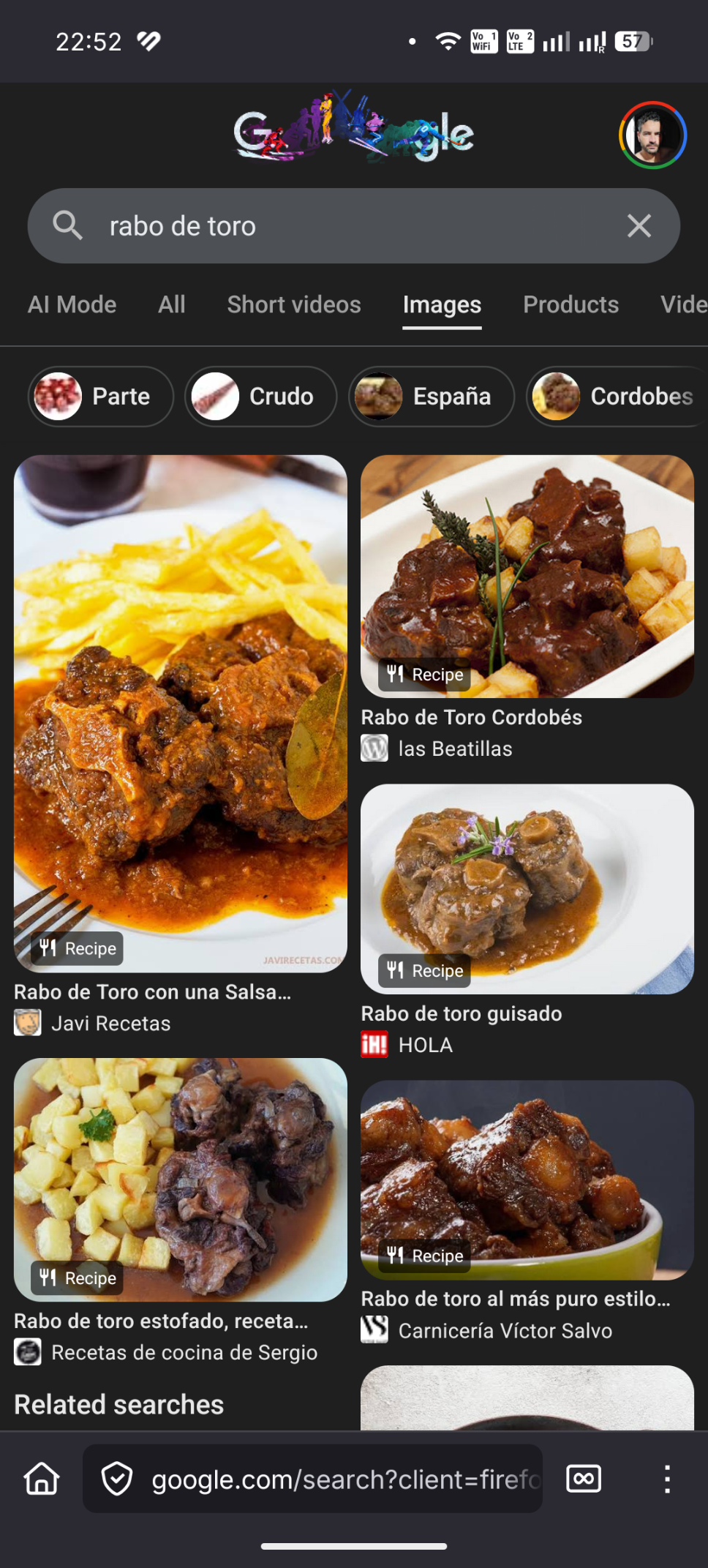Select the Crudo filter chip
The image size is (708, 1568).
[260, 397]
